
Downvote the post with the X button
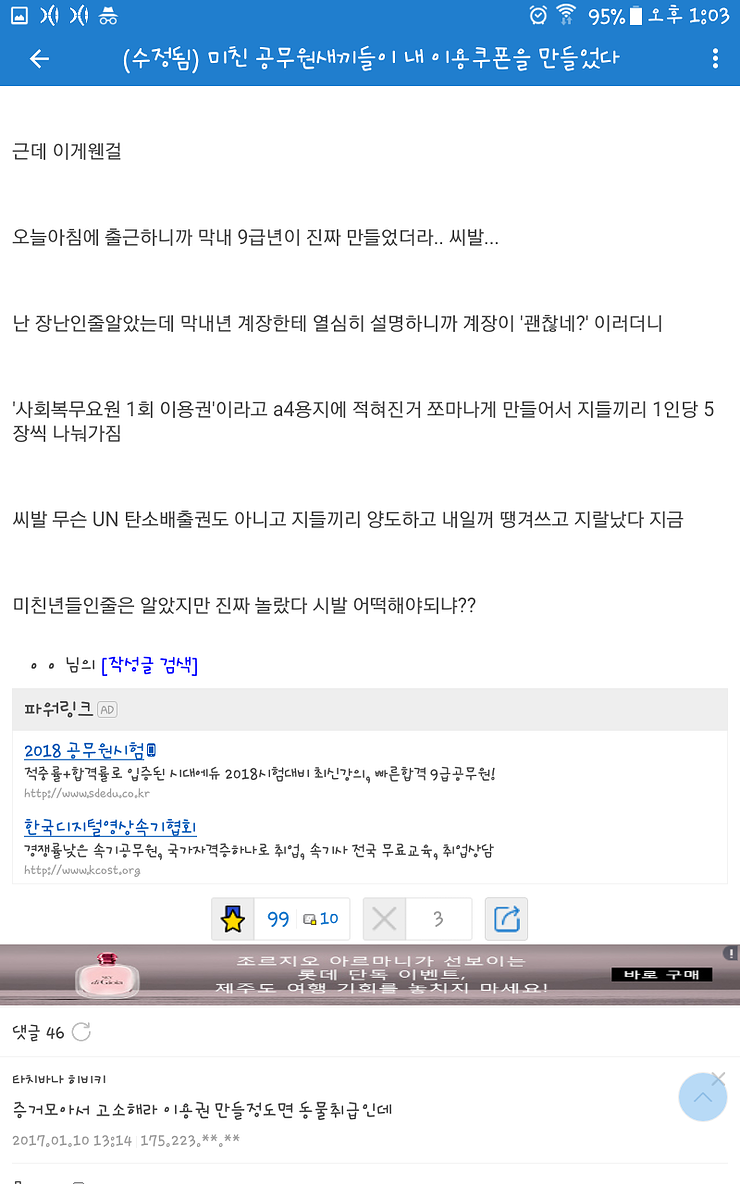coord(385,919)
